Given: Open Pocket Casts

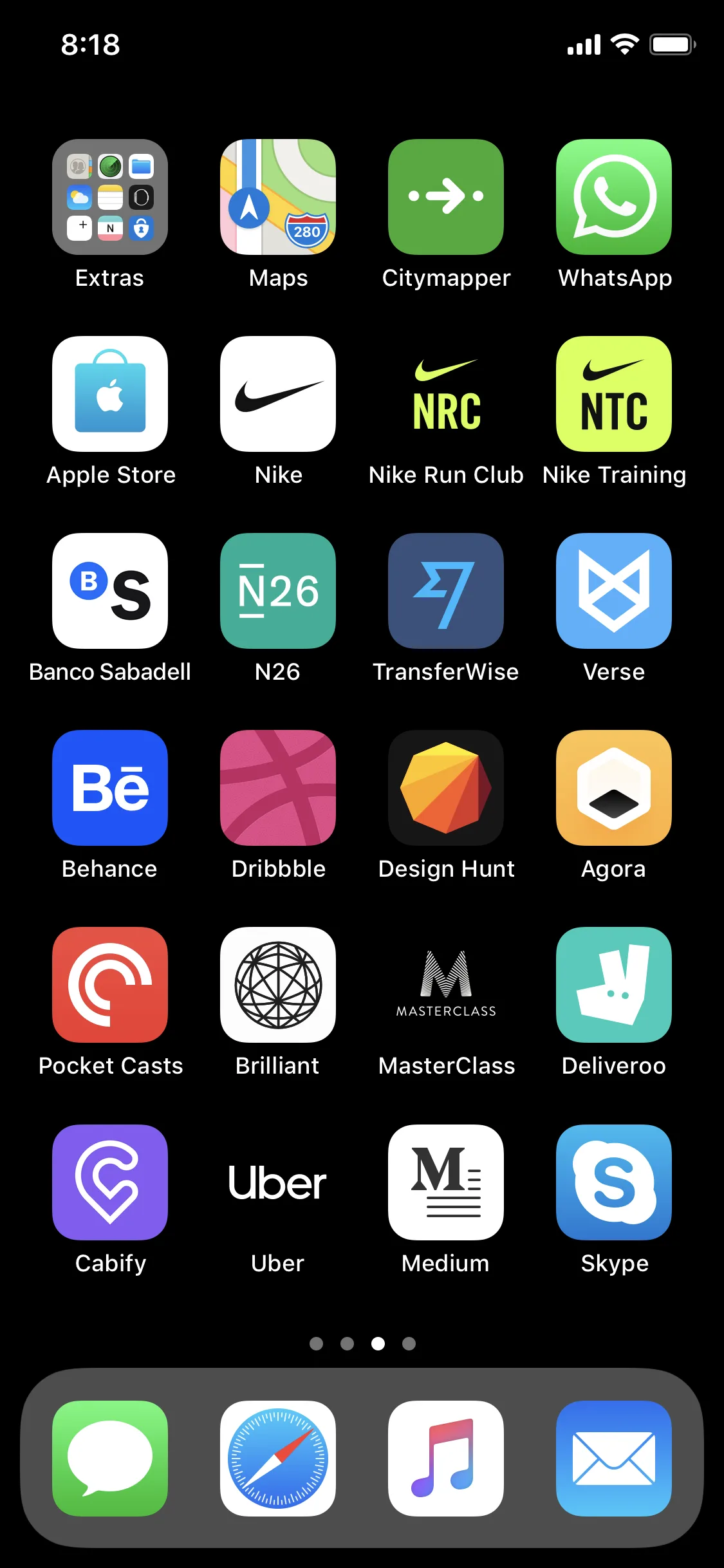Looking at the screenshot, I should 110,985.
